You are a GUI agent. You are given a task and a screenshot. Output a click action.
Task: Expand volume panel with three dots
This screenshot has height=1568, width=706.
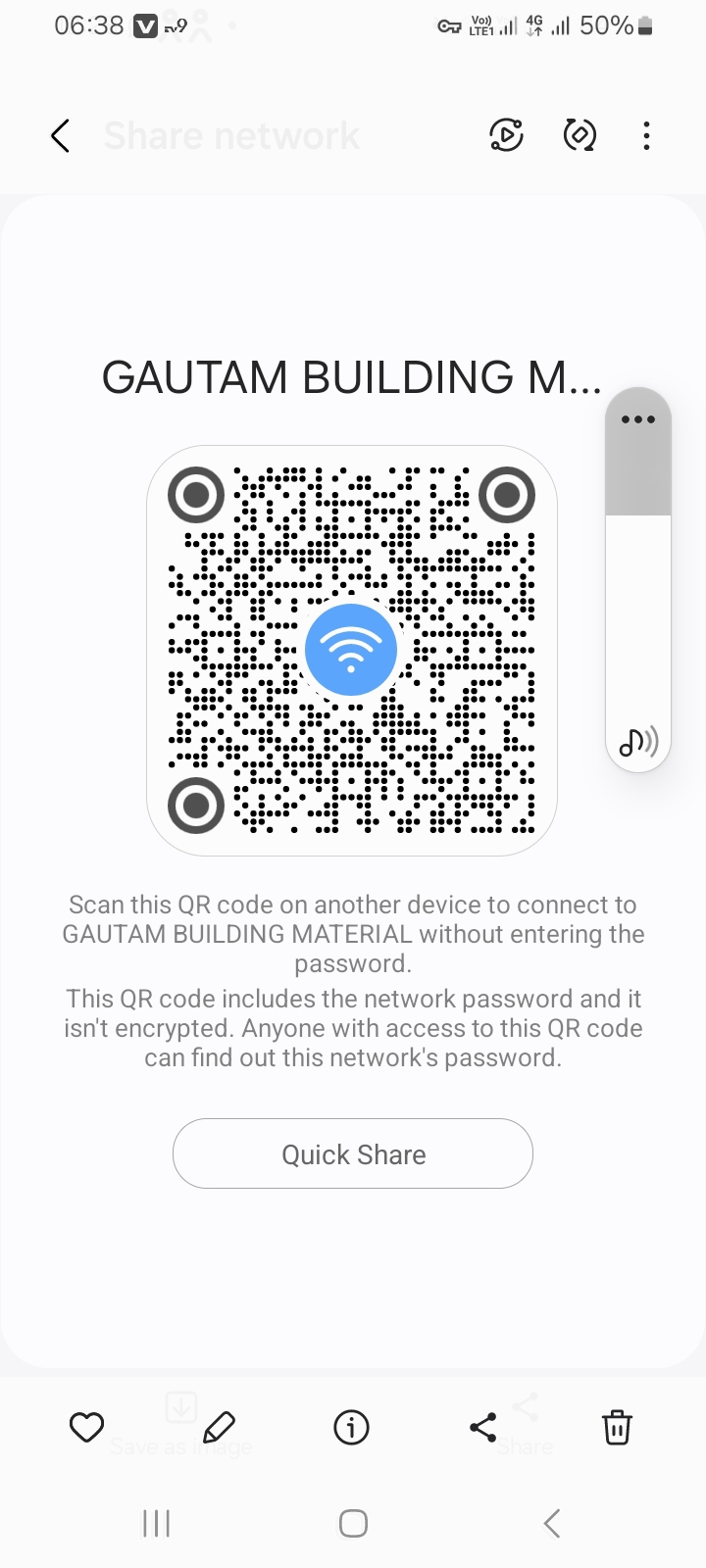pos(638,419)
